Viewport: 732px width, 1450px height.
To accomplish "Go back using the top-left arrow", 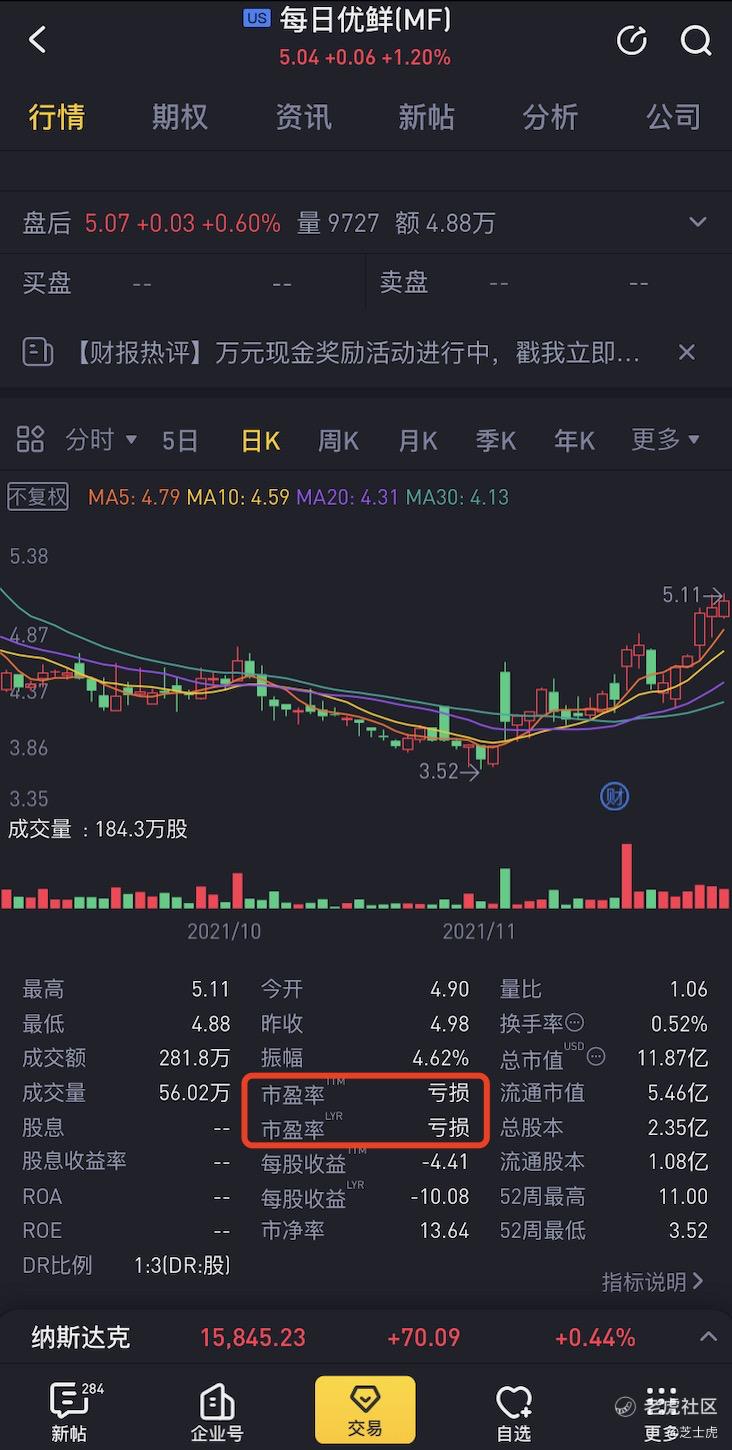I will pos(38,40).
